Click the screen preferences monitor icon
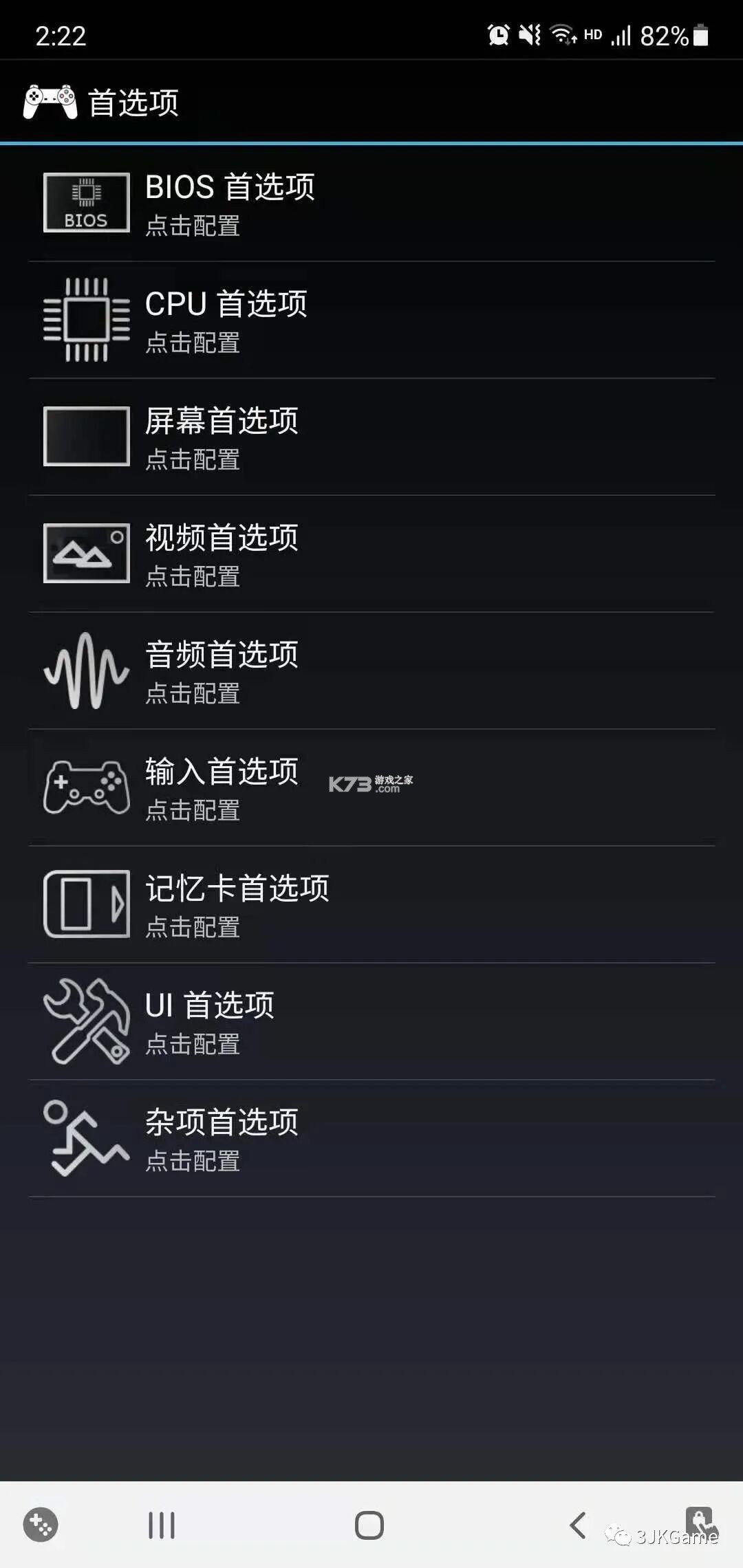This screenshot has height=1568, width=743. click(85, 435)
